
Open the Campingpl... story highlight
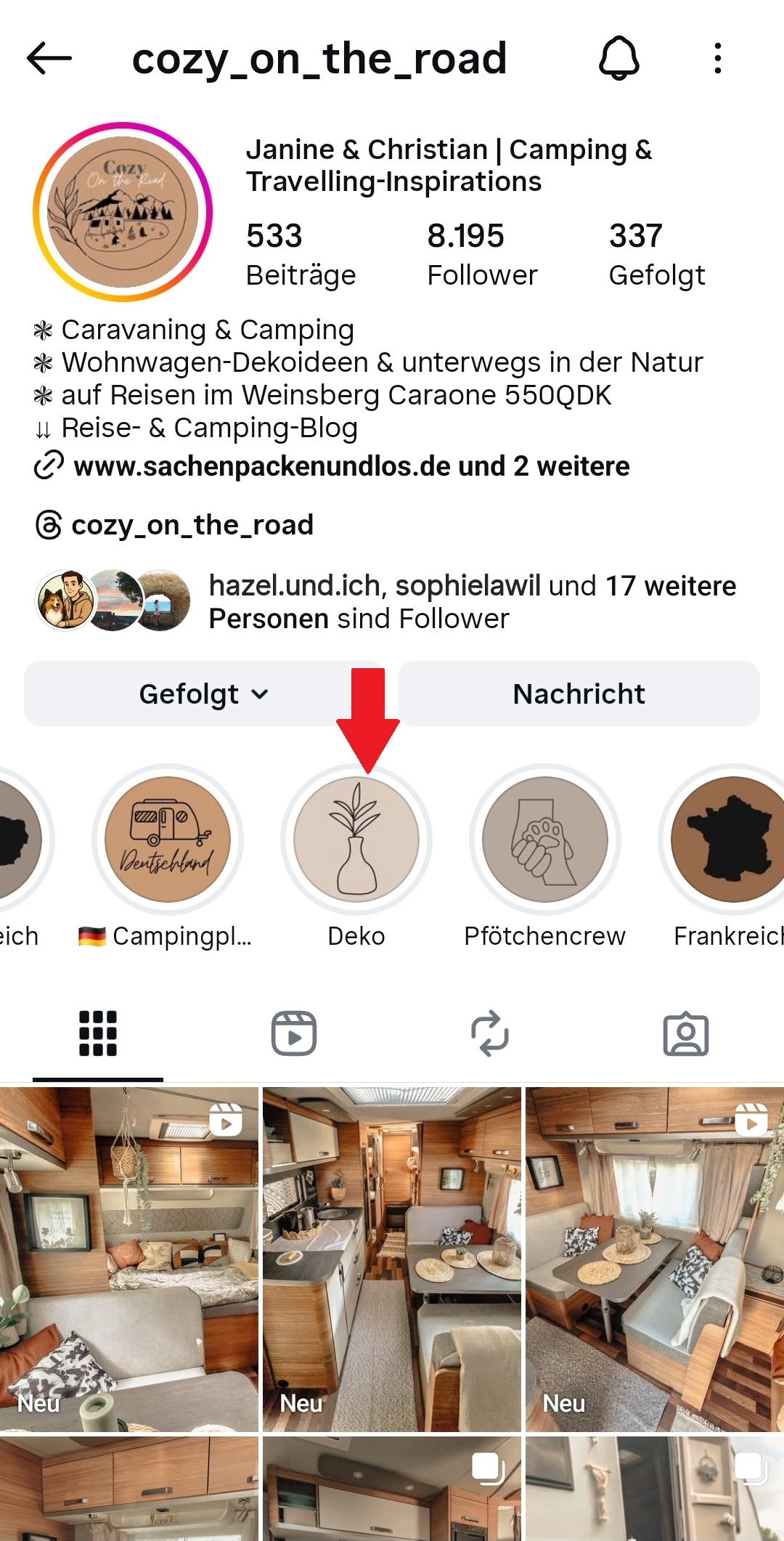(168, 839)
